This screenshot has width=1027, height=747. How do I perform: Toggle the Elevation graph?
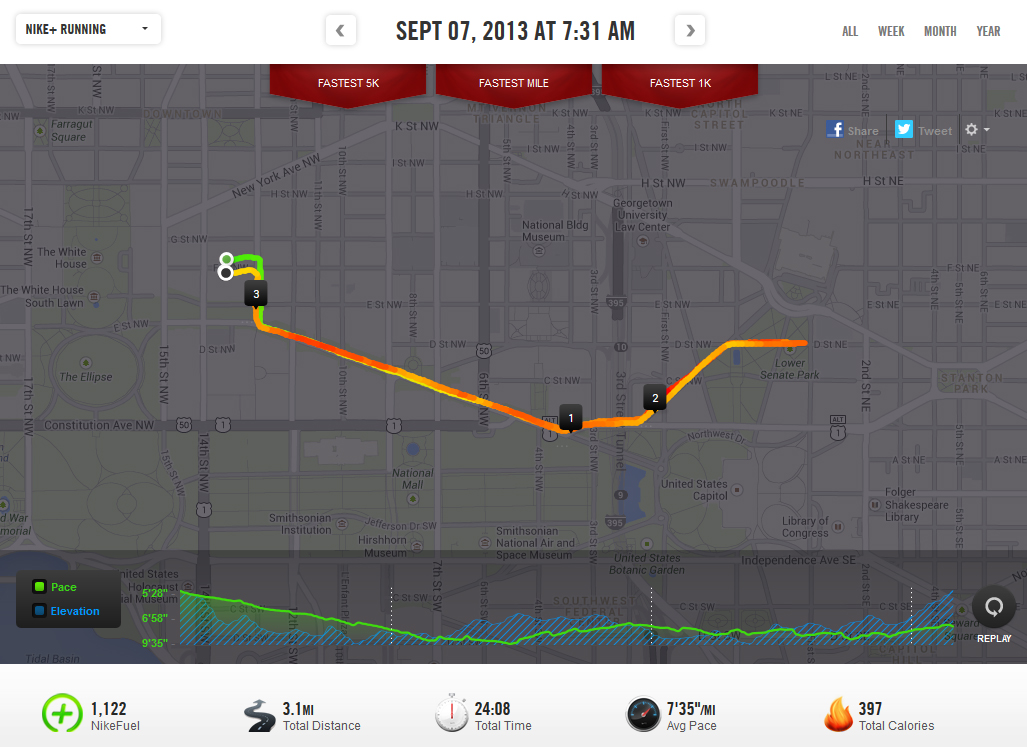(41, 611)
